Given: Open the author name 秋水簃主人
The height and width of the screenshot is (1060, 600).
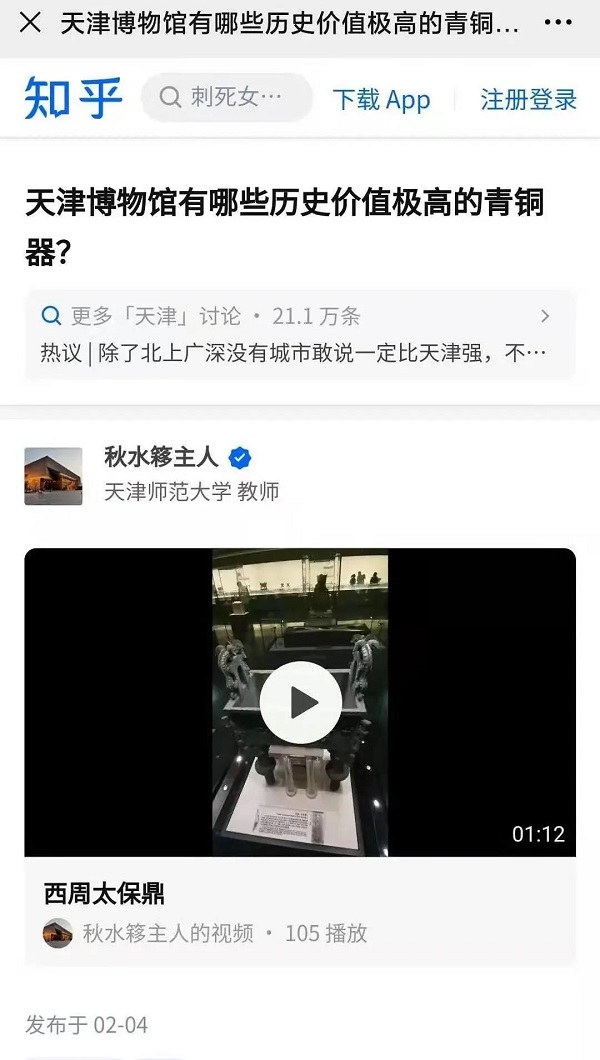Looking at the screenshot, I should 160,458.
